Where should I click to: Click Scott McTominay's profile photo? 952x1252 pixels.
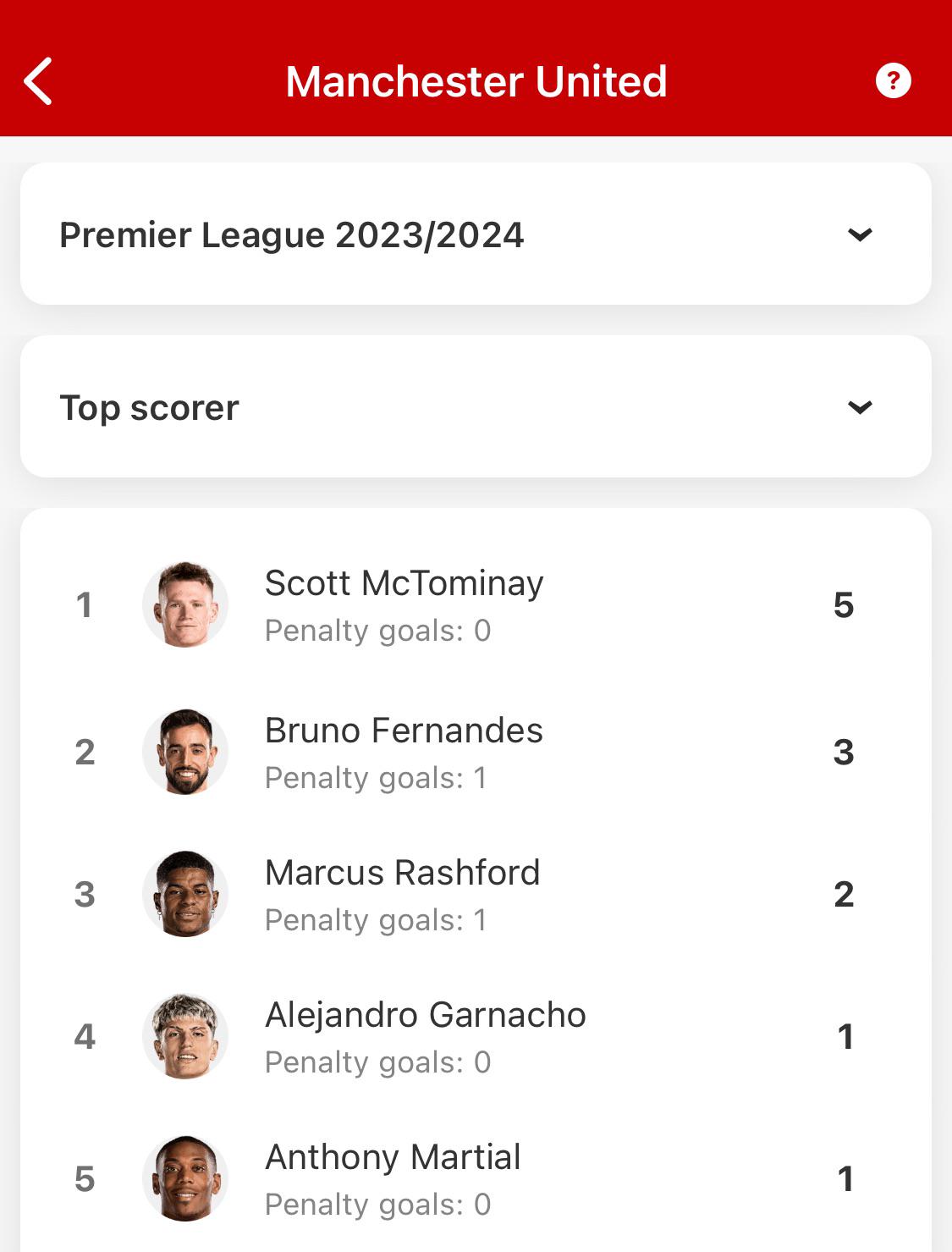[x=184, y=604]
